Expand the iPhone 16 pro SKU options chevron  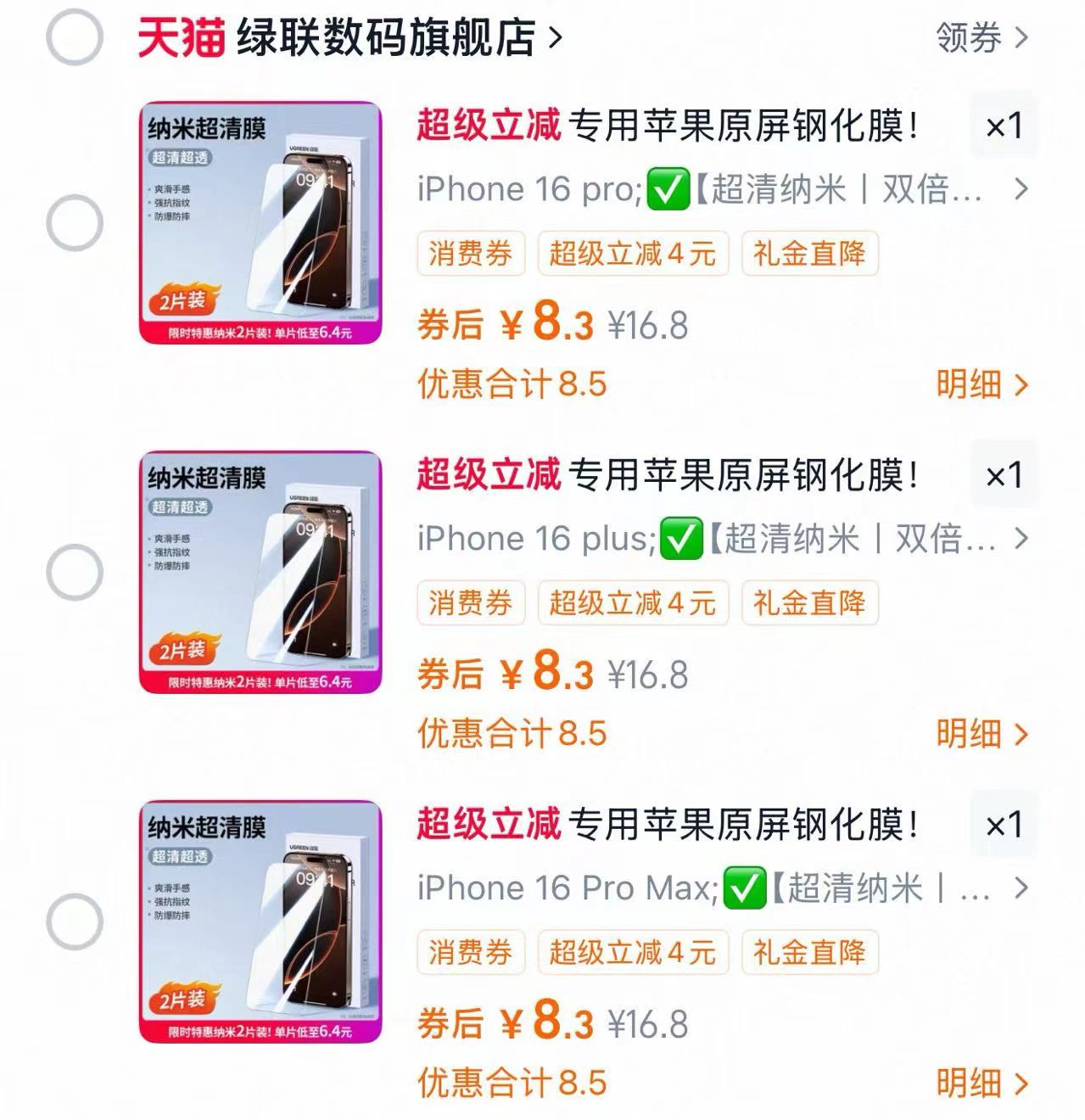pos(1019,190)
